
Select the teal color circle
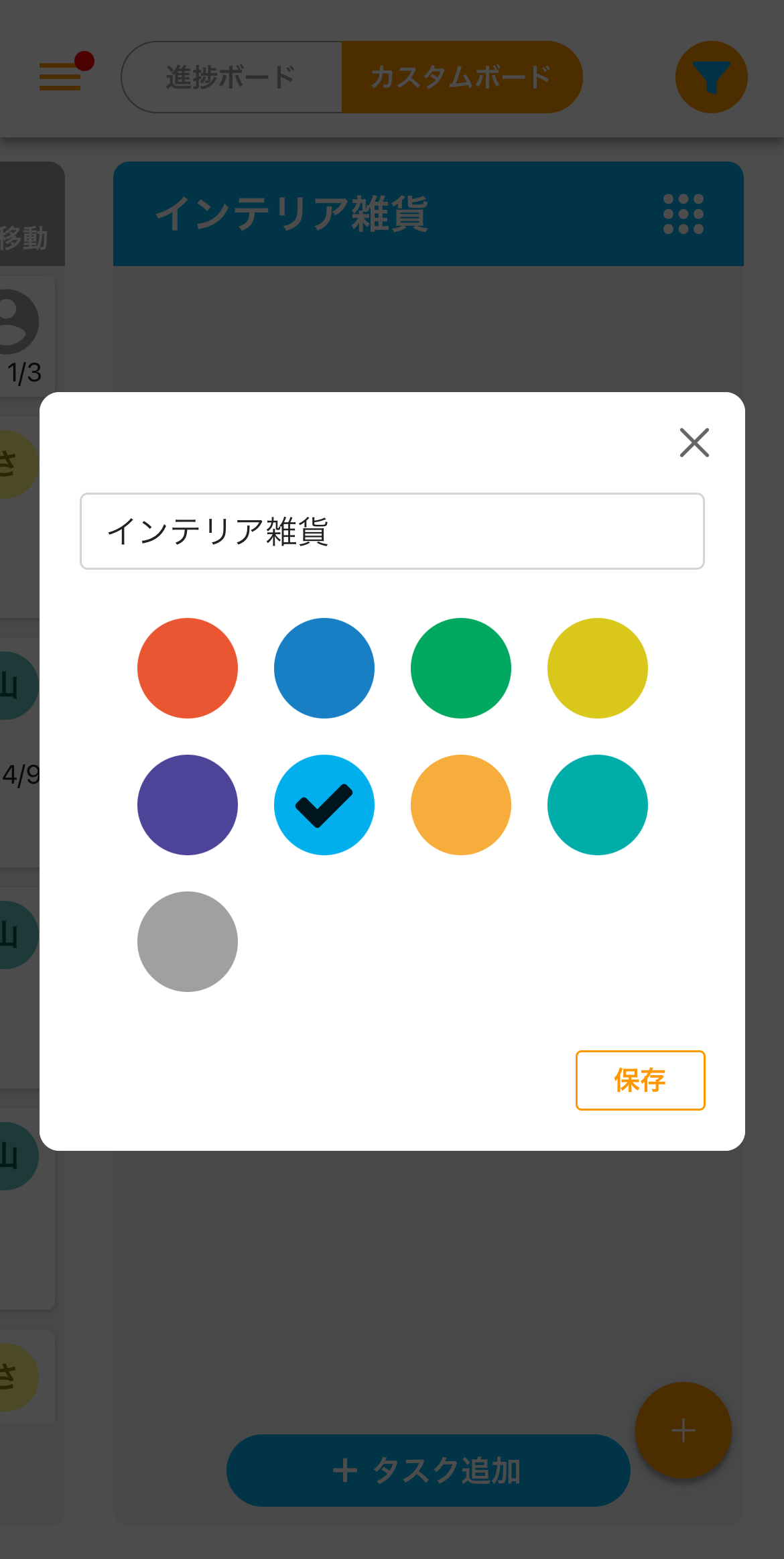click(597, 805)
